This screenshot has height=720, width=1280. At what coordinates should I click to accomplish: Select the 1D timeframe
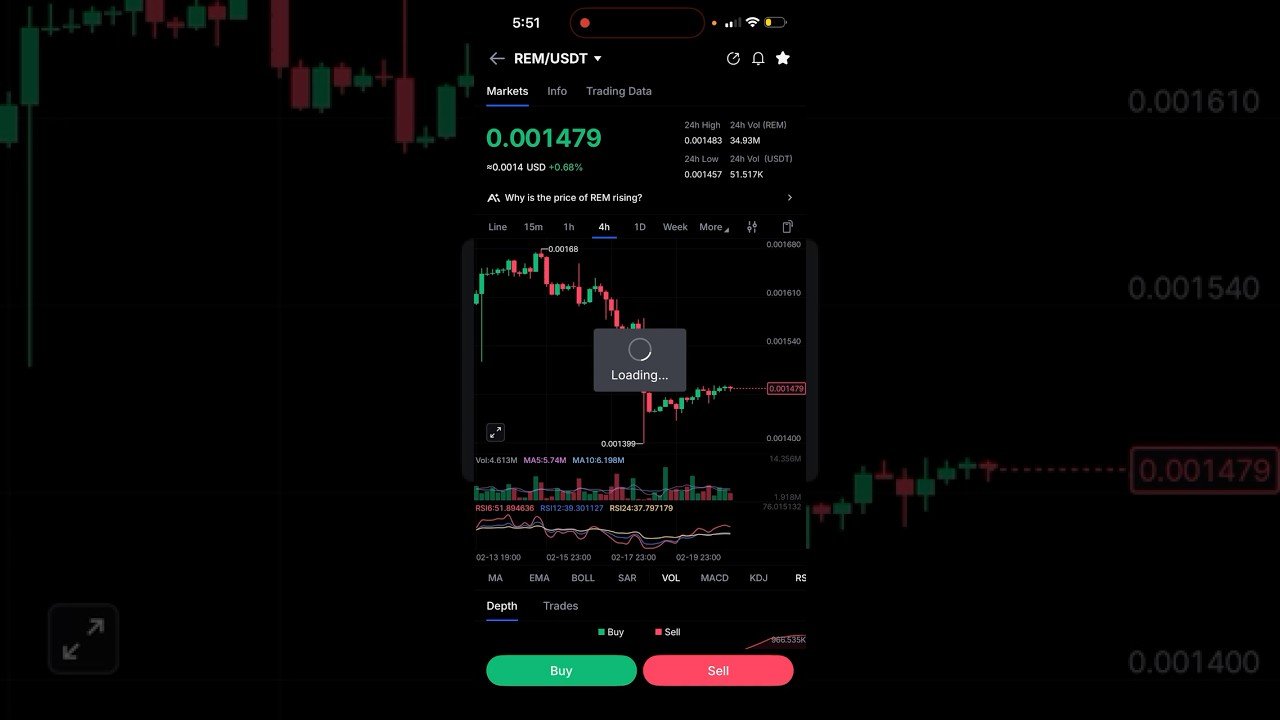click(640, 227)
